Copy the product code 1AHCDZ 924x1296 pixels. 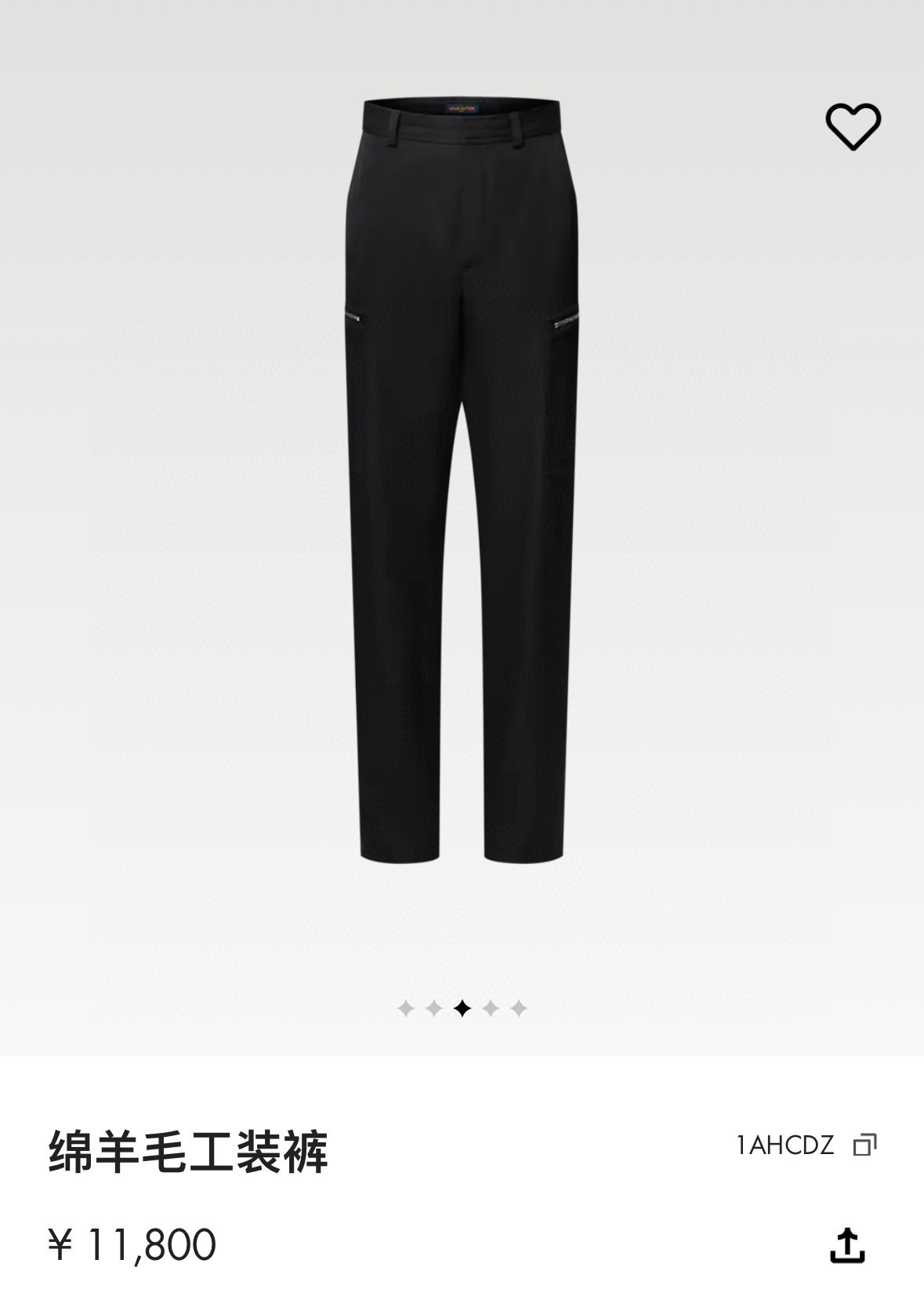click(x=864, y=1145)
